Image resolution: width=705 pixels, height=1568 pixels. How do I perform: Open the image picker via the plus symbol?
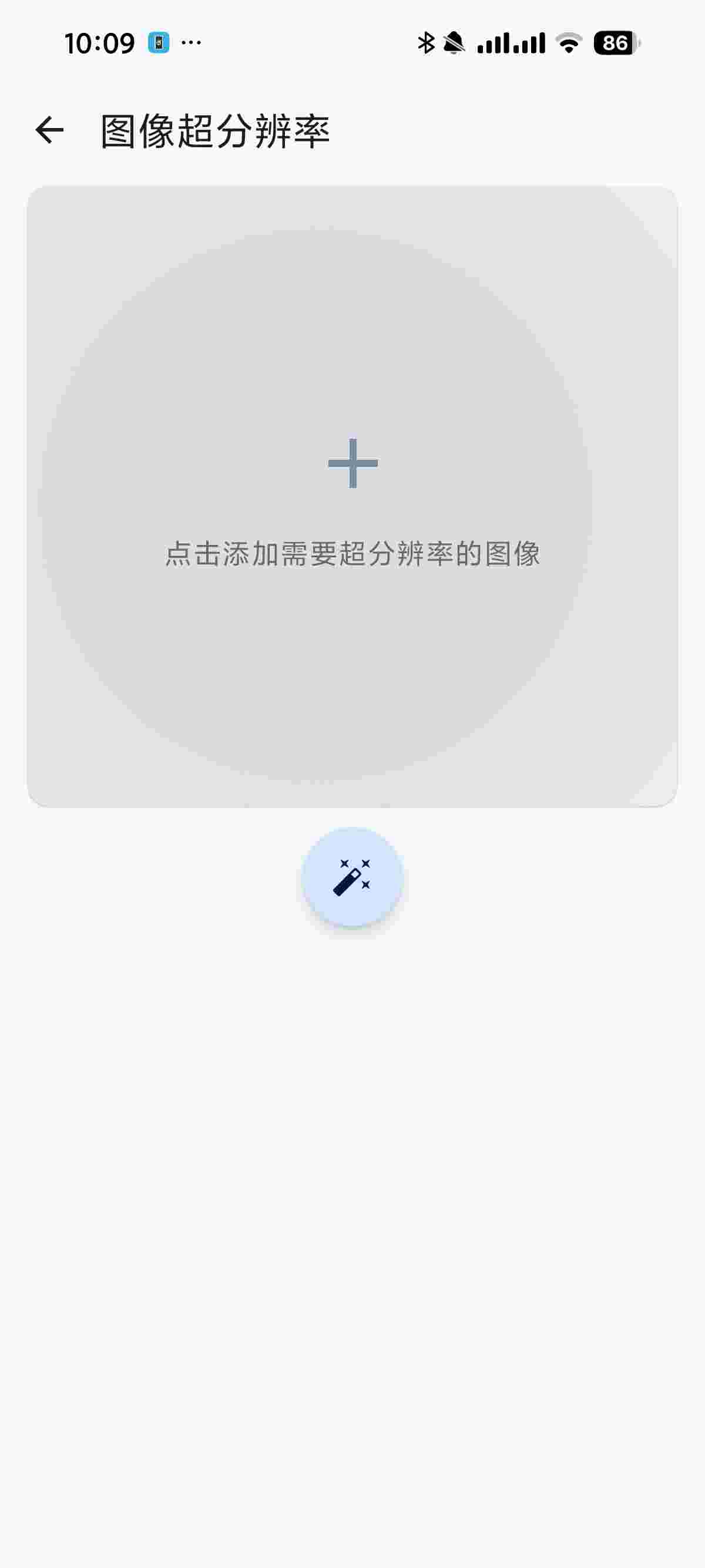354,465
